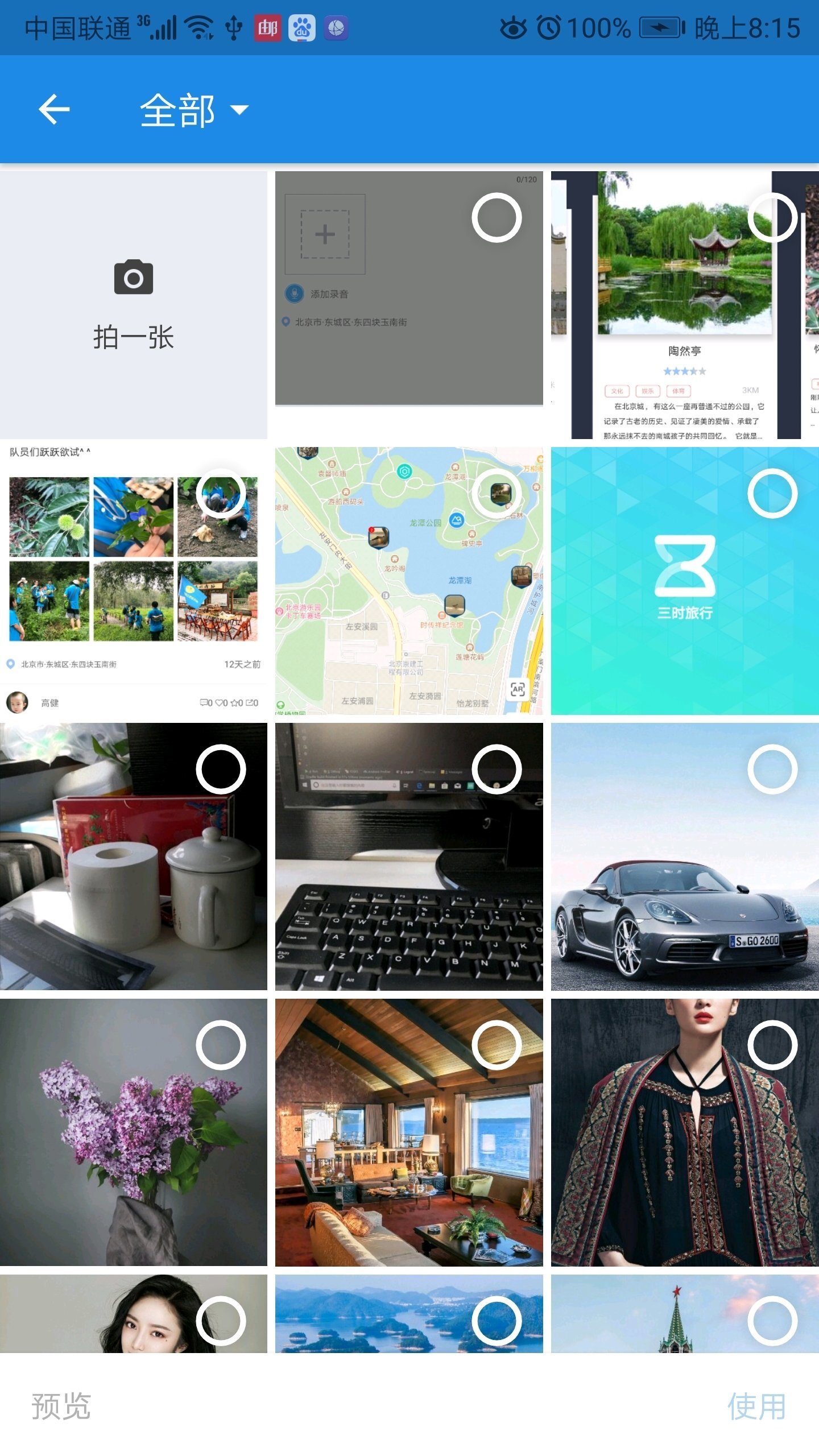Expand the 全部 album dropdown
The image size is (819, 1456).
coord(193,110)
